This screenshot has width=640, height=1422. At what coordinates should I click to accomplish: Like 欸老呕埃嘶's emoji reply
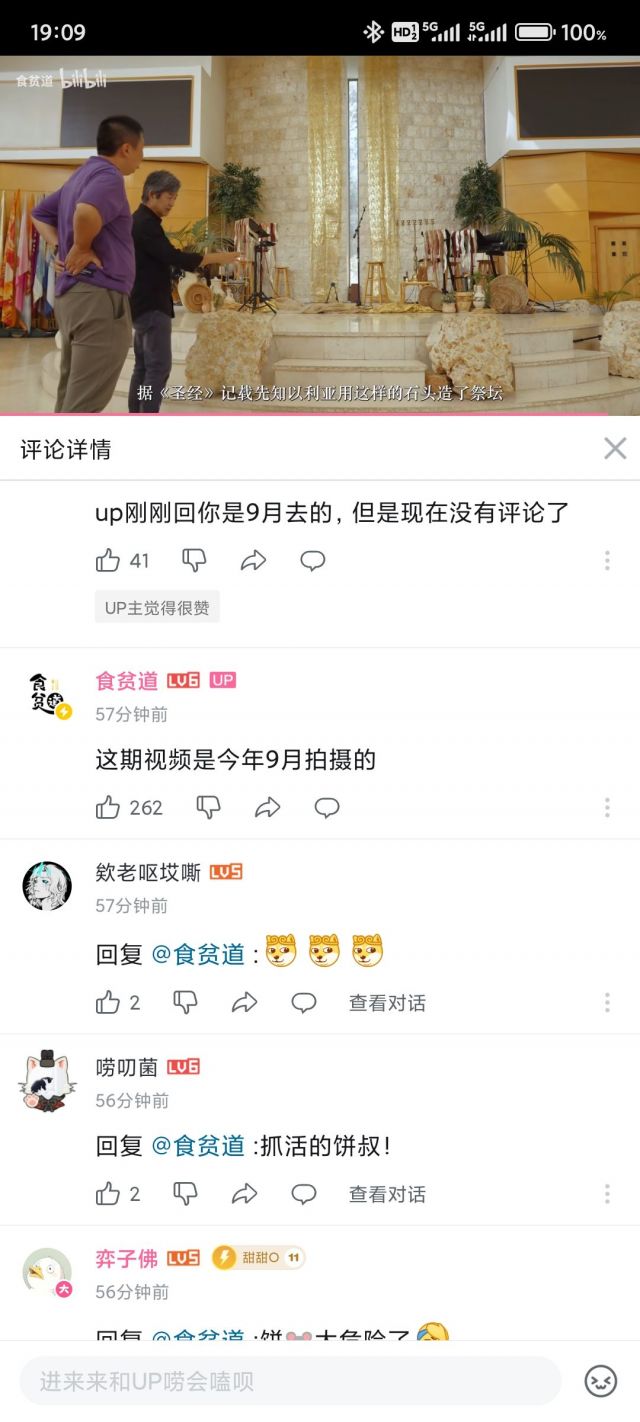108,1002
